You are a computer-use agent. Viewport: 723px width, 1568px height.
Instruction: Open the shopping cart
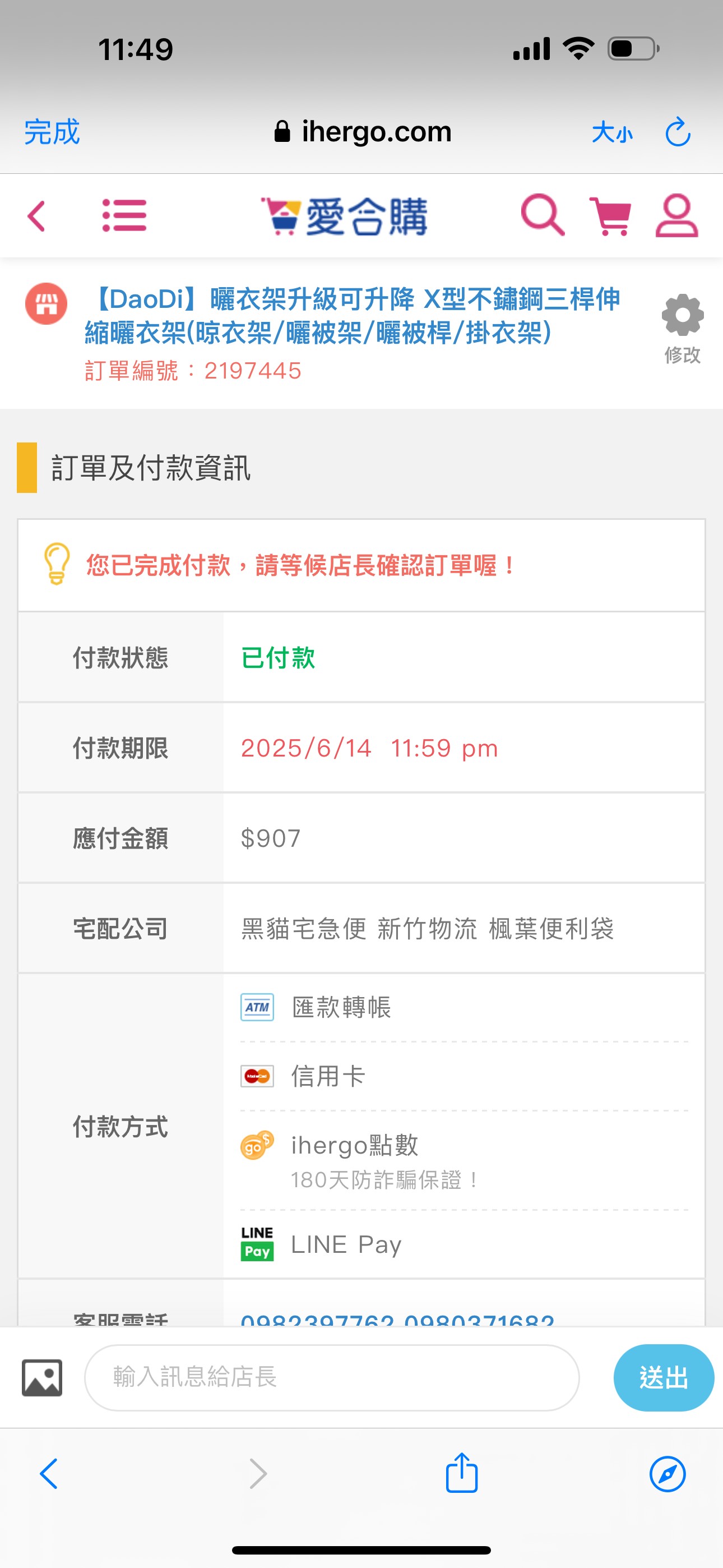pos(610,215)
